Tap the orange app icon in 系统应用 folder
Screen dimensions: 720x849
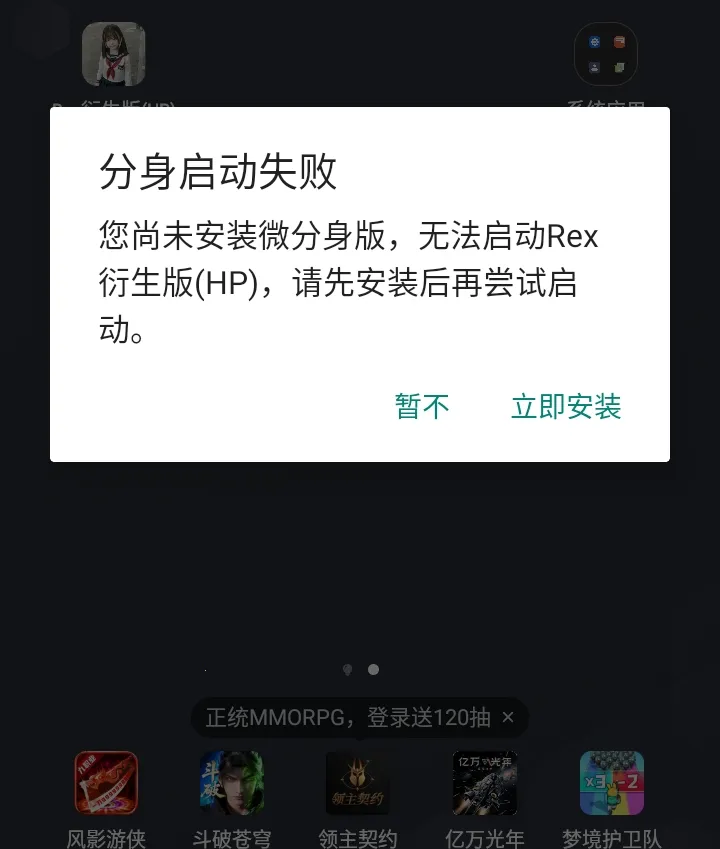point(619,41)
